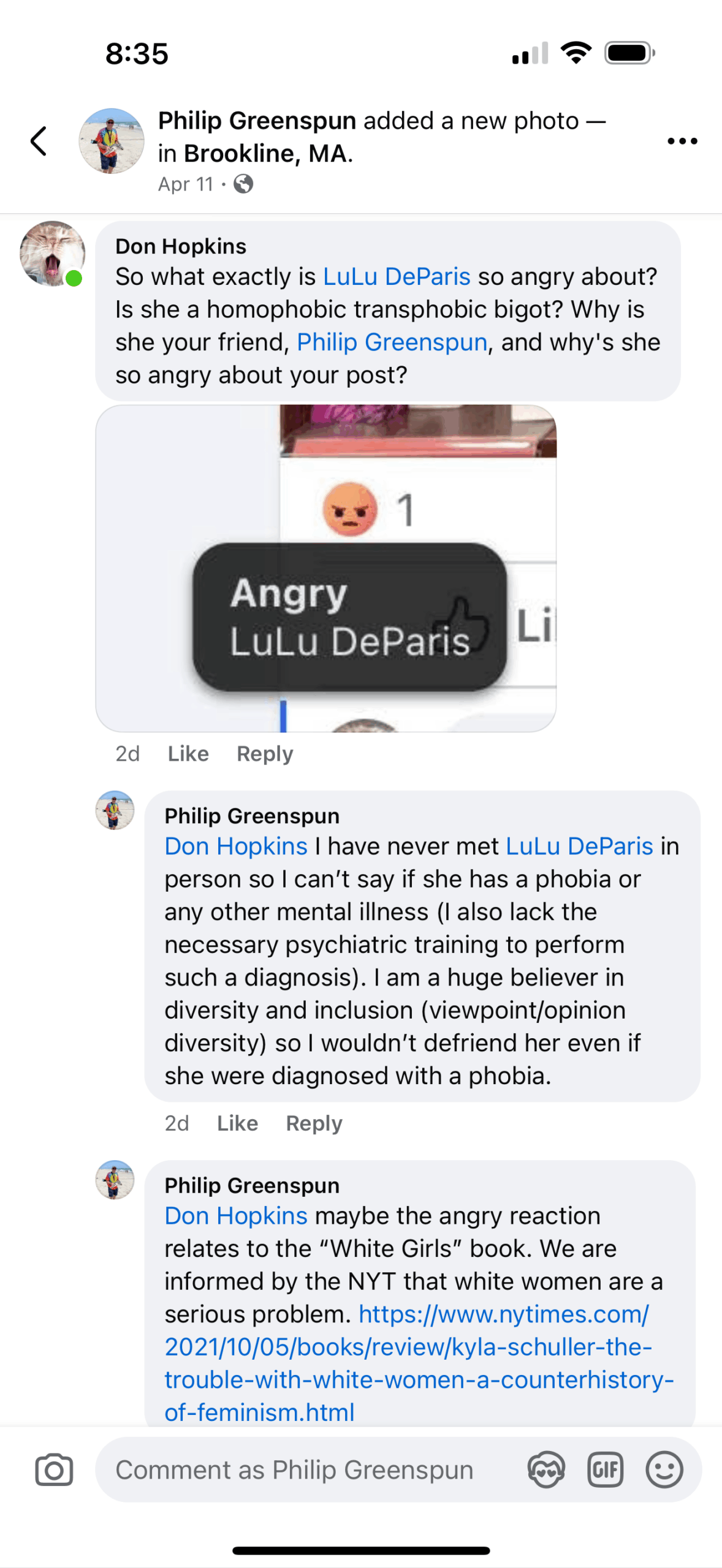Tap Don Hopkins mention in White Girls reply

click(x=236, y=1216)
